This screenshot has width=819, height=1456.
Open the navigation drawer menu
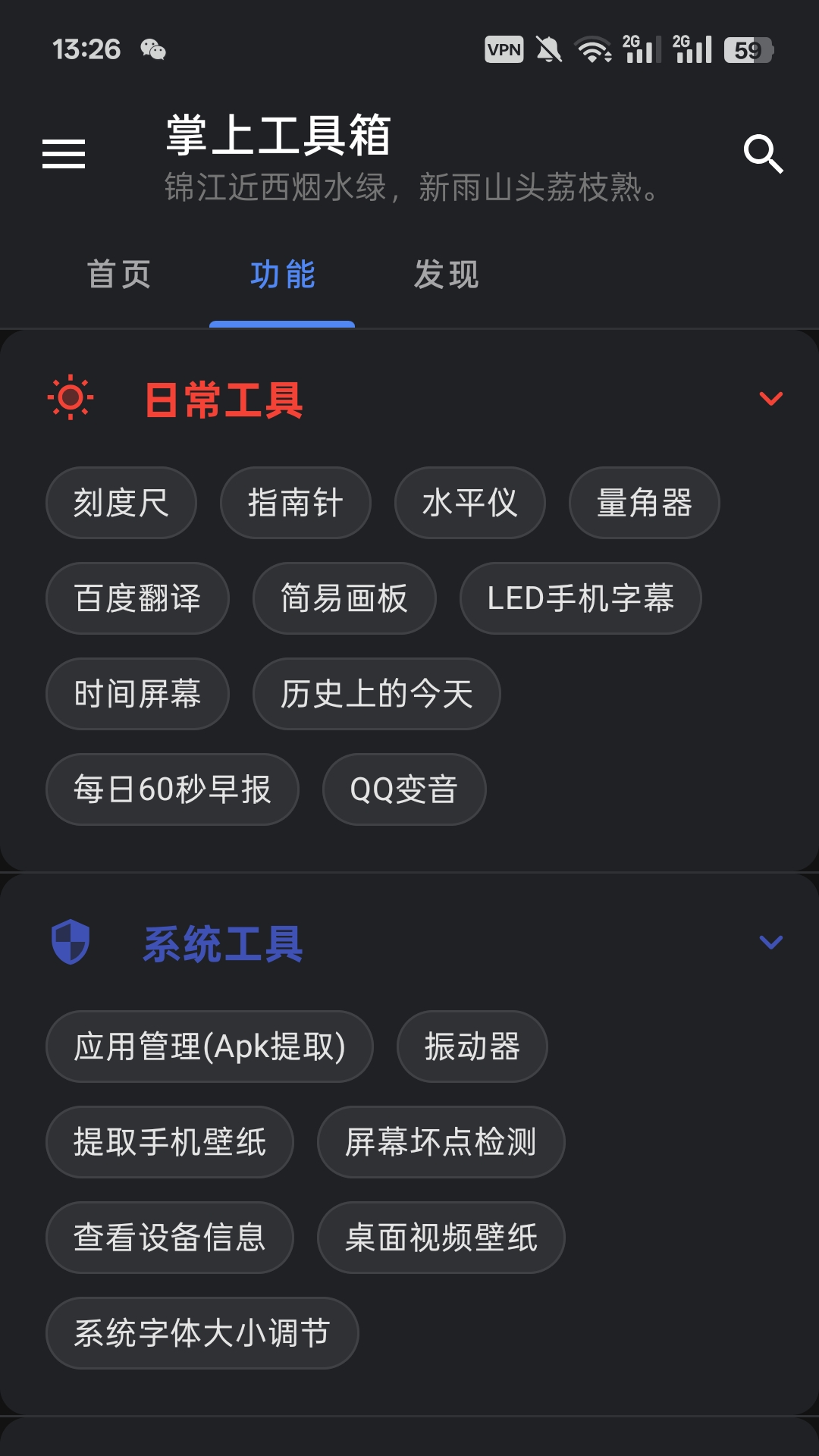coord(64,152)
